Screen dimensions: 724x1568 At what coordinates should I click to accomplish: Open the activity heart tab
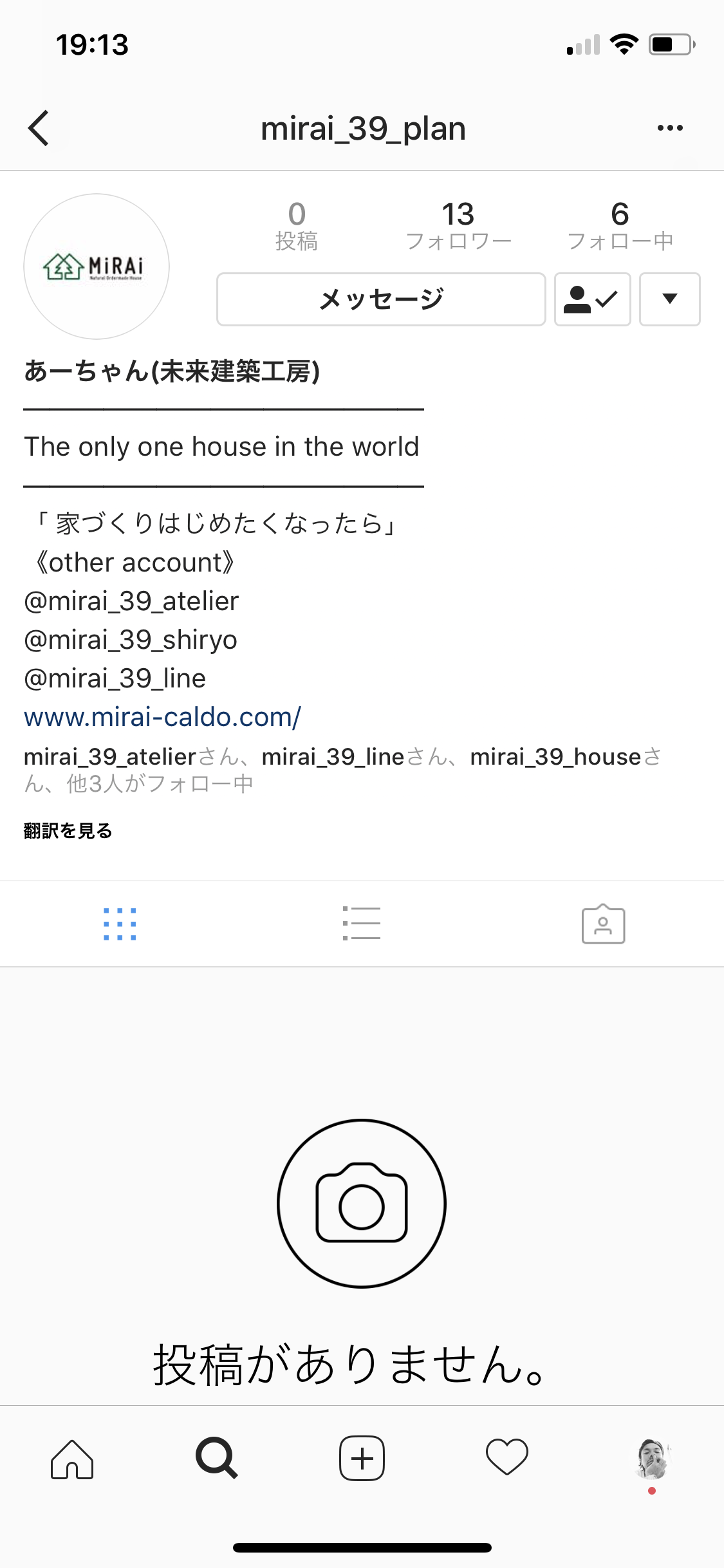tap(507, 1457)
